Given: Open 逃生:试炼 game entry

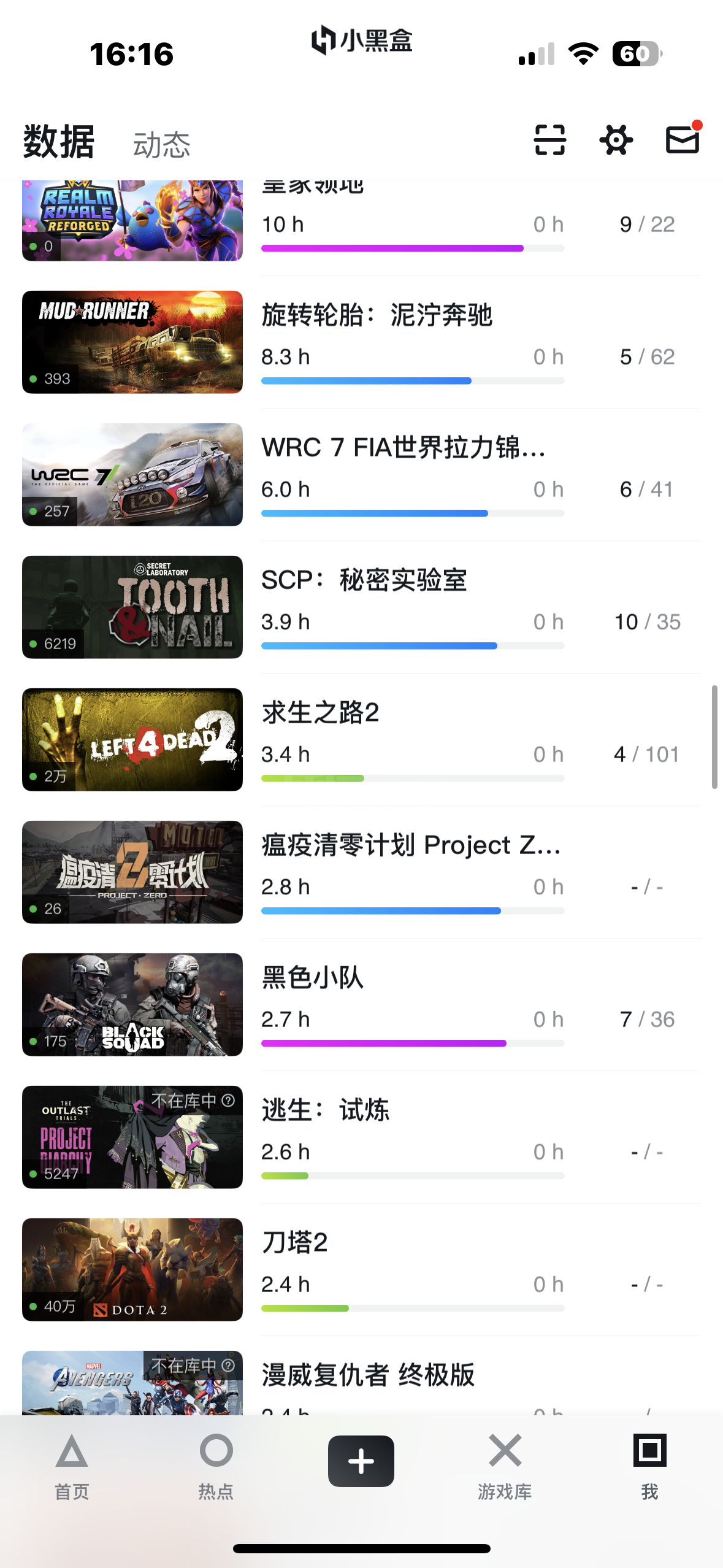Looking at the screenshot, I should (x=325, y=1111).
